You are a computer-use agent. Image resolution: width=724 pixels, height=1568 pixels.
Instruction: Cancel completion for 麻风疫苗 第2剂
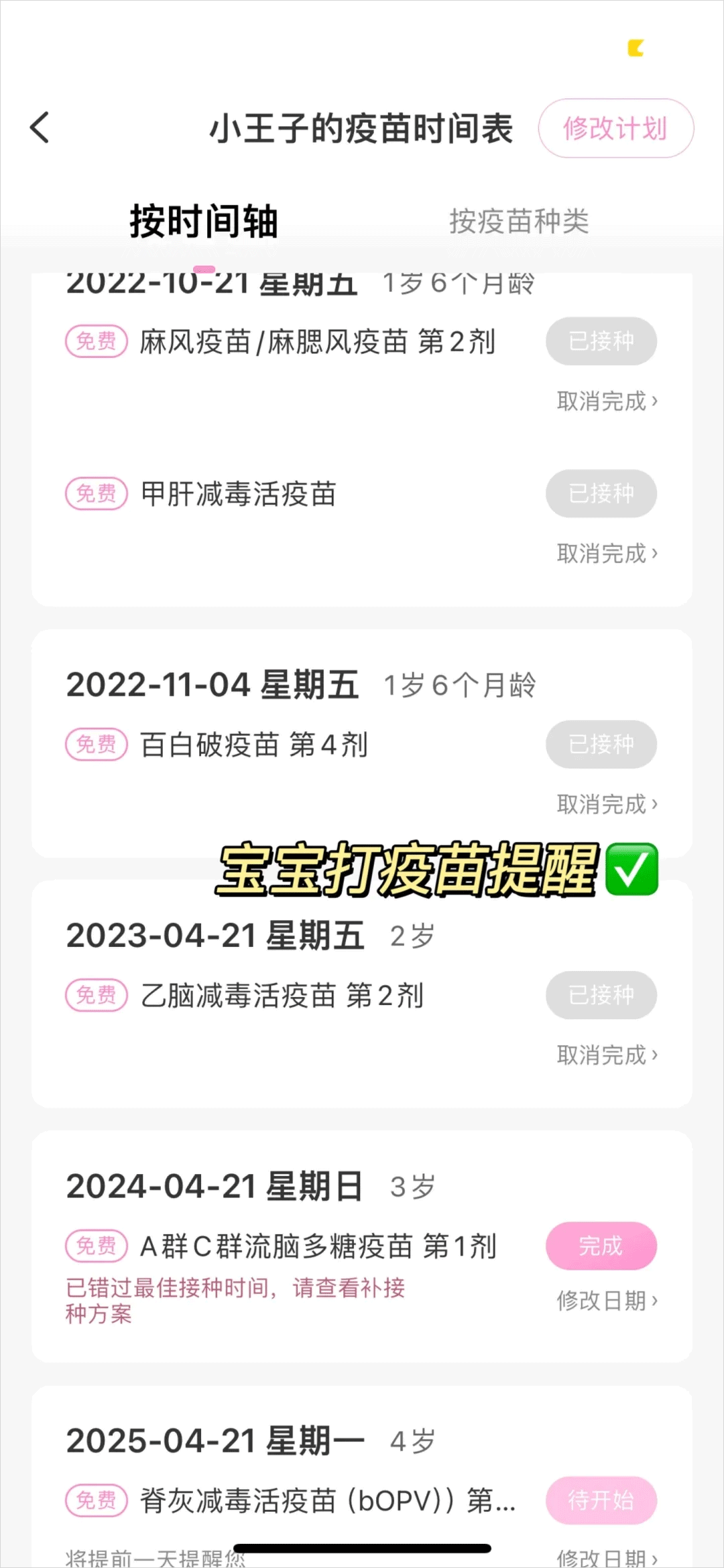click(607, 401)
